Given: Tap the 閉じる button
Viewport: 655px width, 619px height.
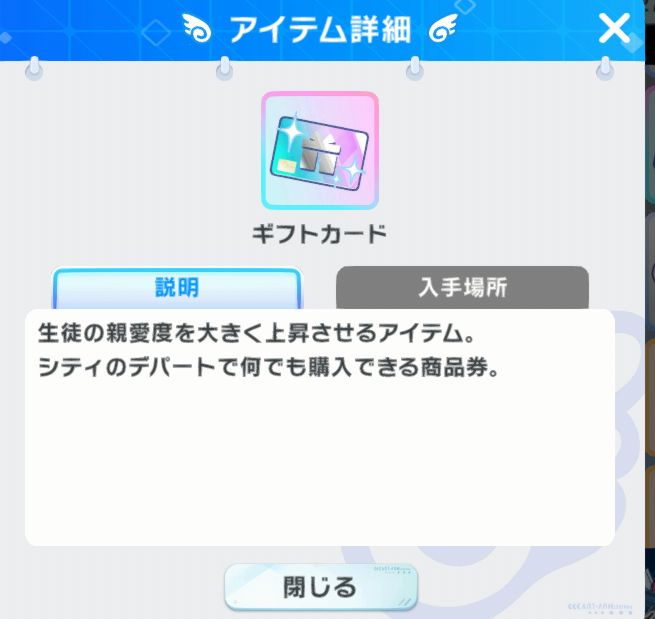Looking at the screenshot, I should pyautogui.click(x=320, y=587).
